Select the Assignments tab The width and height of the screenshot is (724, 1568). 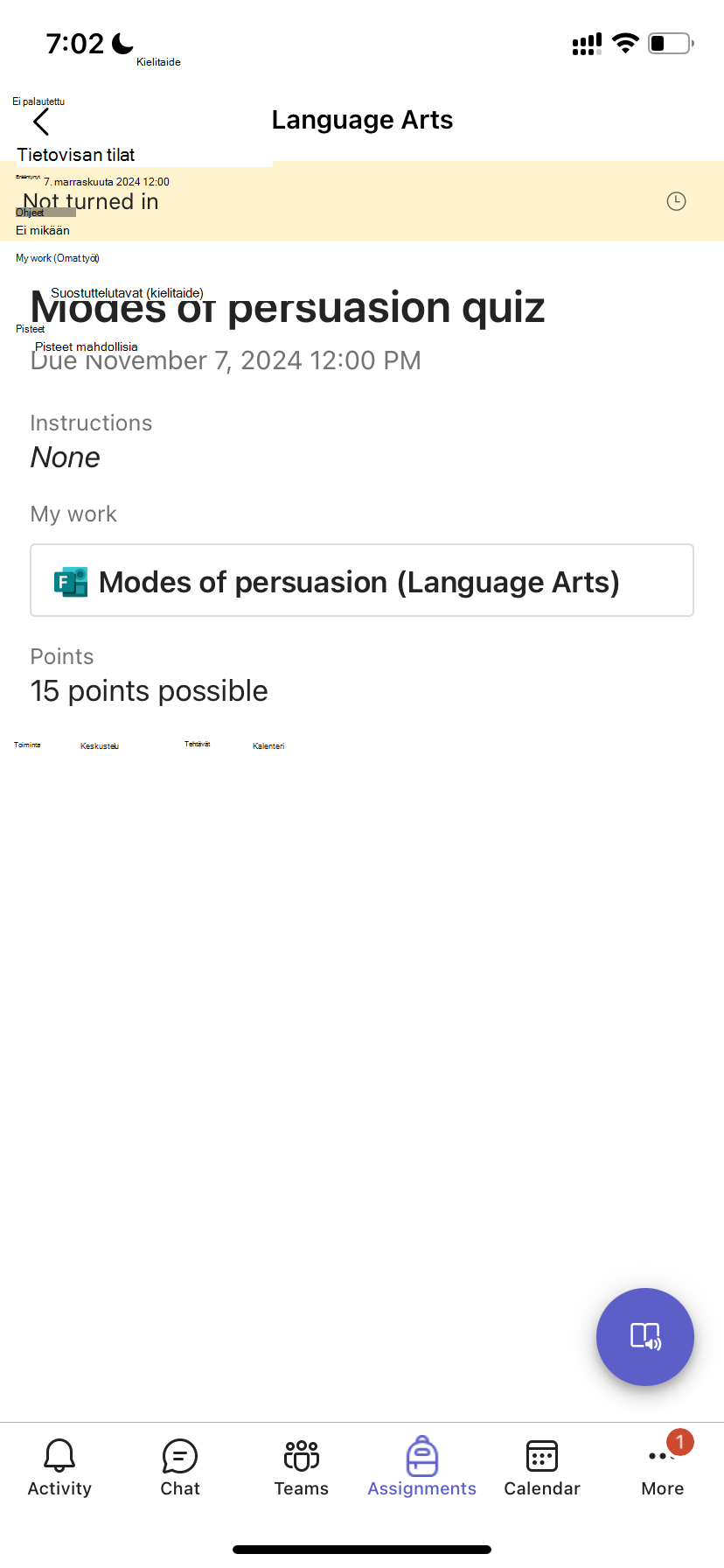tap(421, 1467)
